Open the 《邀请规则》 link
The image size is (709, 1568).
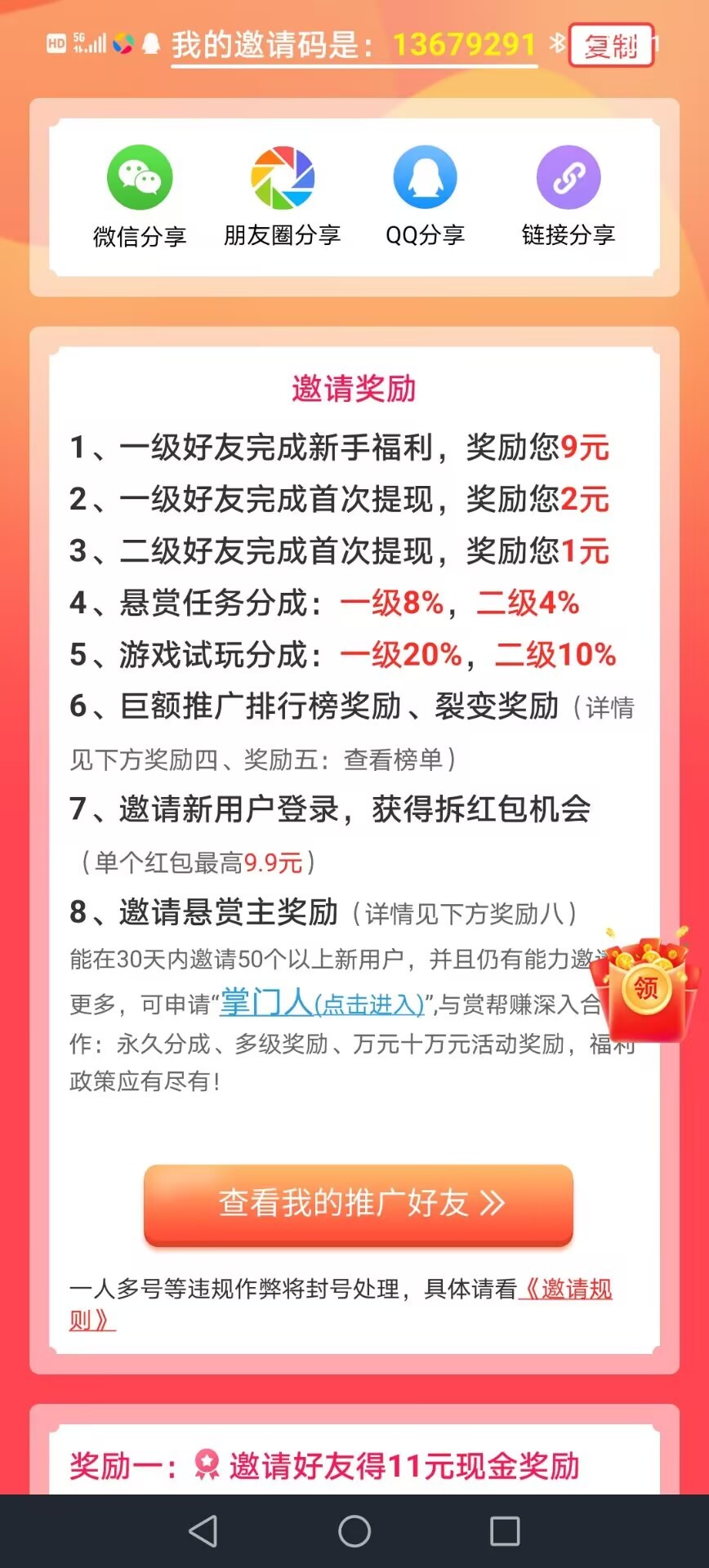point(341,1304)
